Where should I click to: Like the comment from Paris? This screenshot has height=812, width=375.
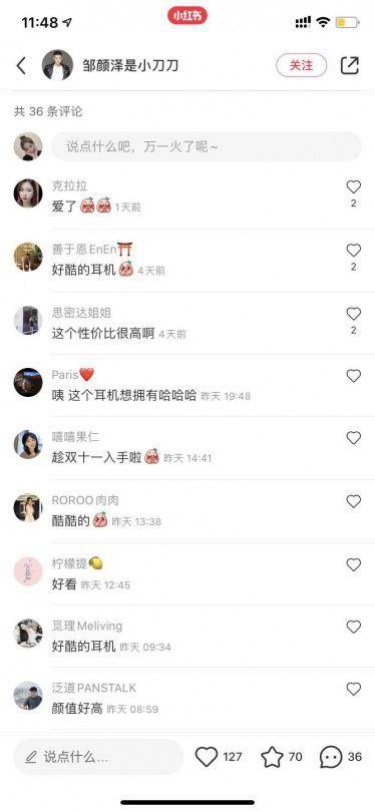353,376
